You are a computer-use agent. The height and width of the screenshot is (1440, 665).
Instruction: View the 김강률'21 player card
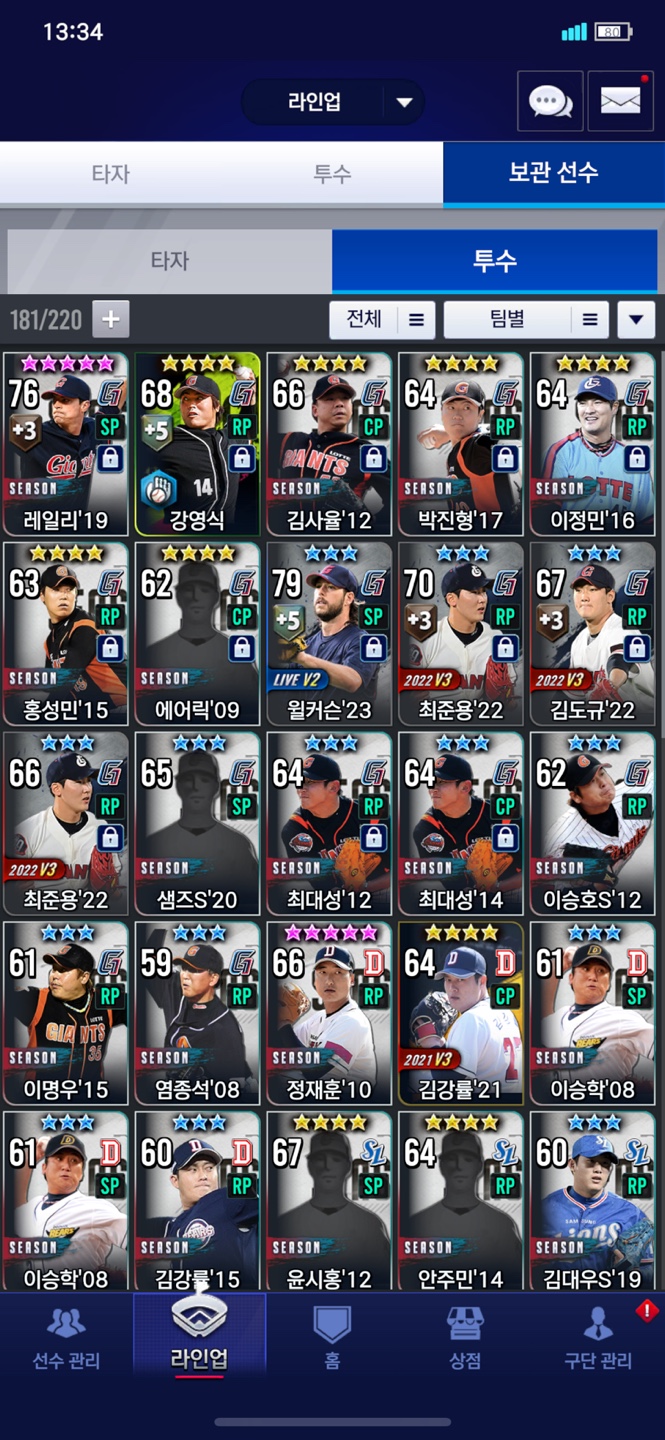click(461, 1013)
